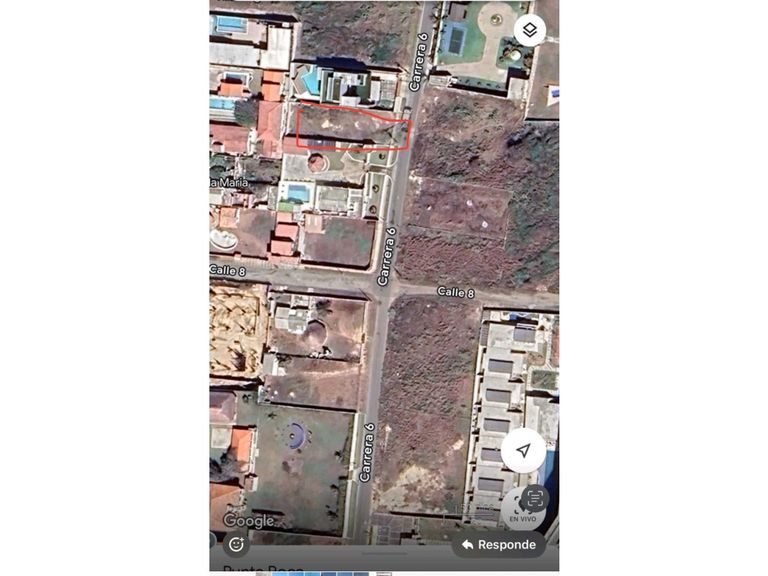
Task: Start the EN VIVO live view
Action: [x=517, y=512]
